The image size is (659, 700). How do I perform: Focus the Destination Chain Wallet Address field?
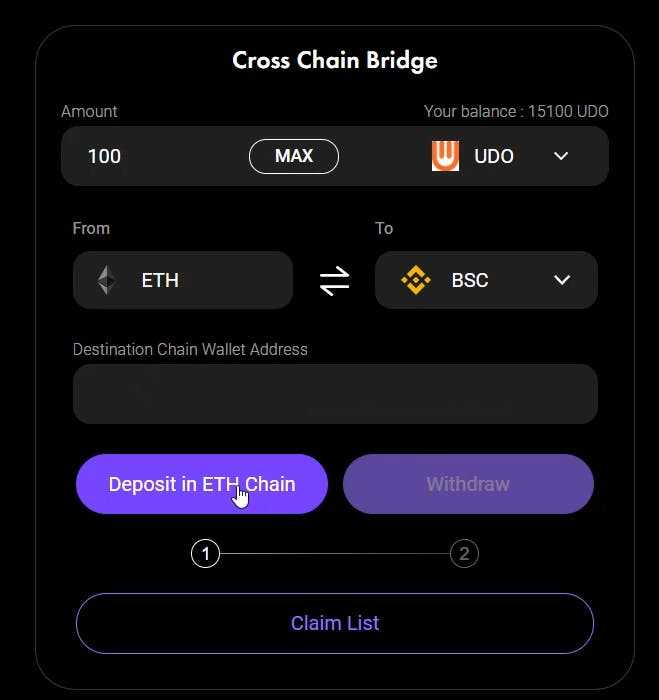(334, 394)
